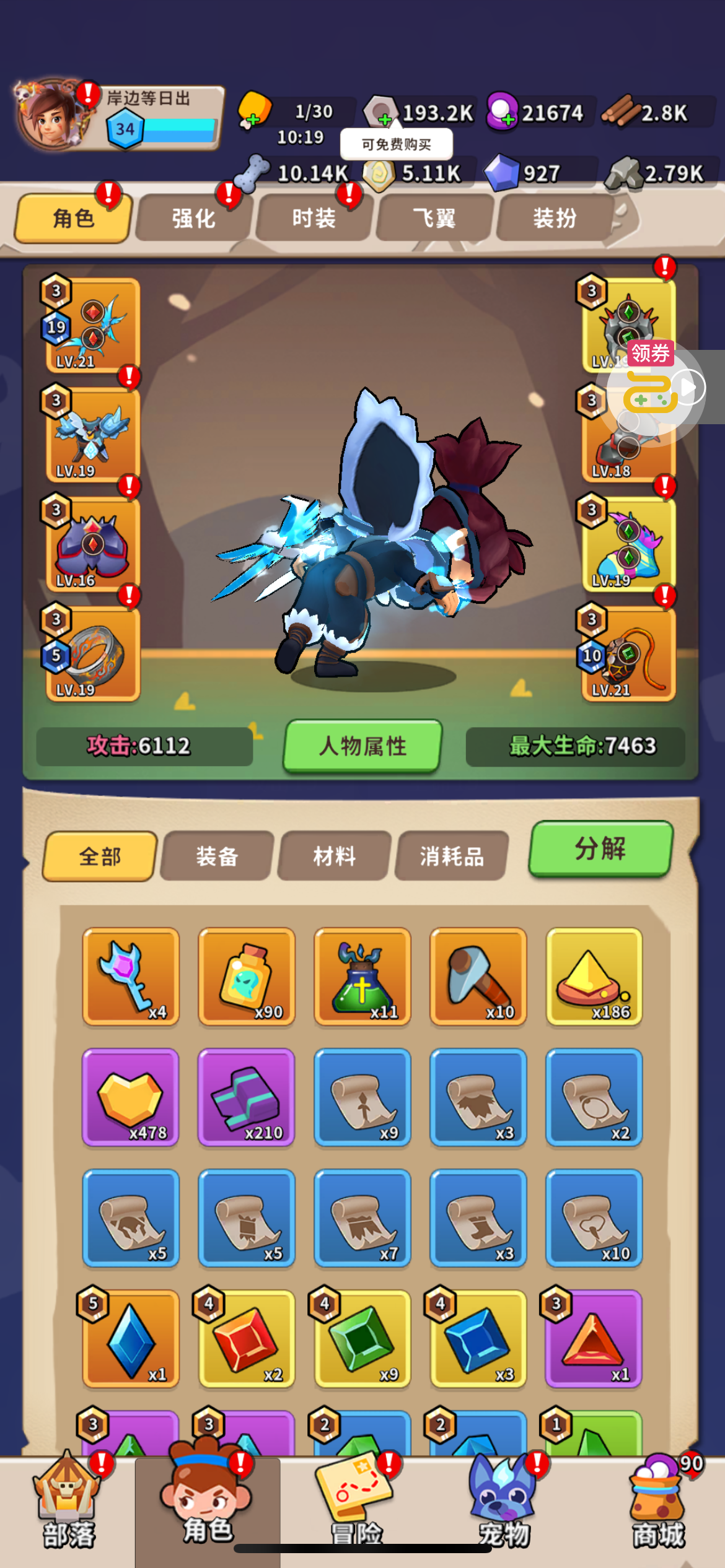The image size is (725, 1568).
Task: Switch to the 强化 tab
Action: 194,218
